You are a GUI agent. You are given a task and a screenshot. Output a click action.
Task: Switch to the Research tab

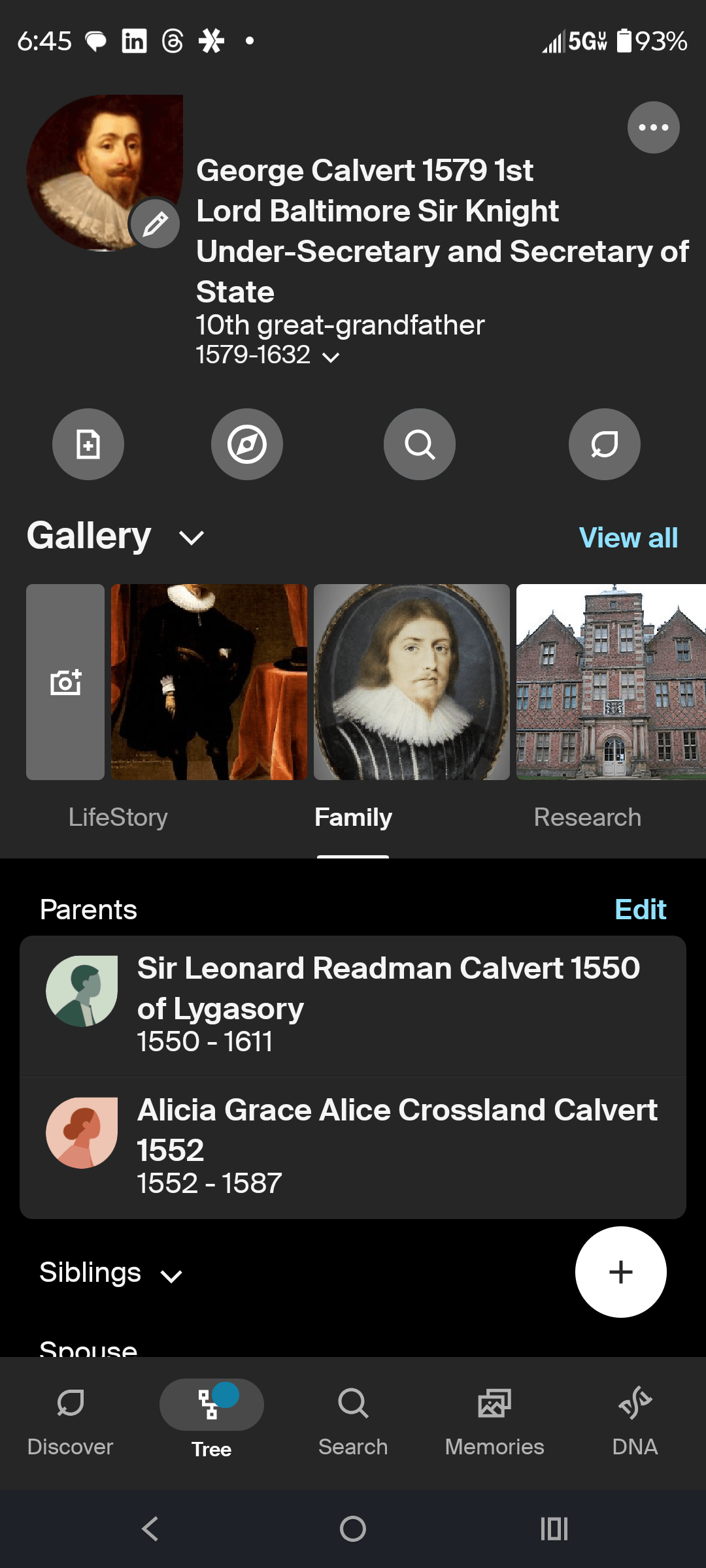point(587,817)
